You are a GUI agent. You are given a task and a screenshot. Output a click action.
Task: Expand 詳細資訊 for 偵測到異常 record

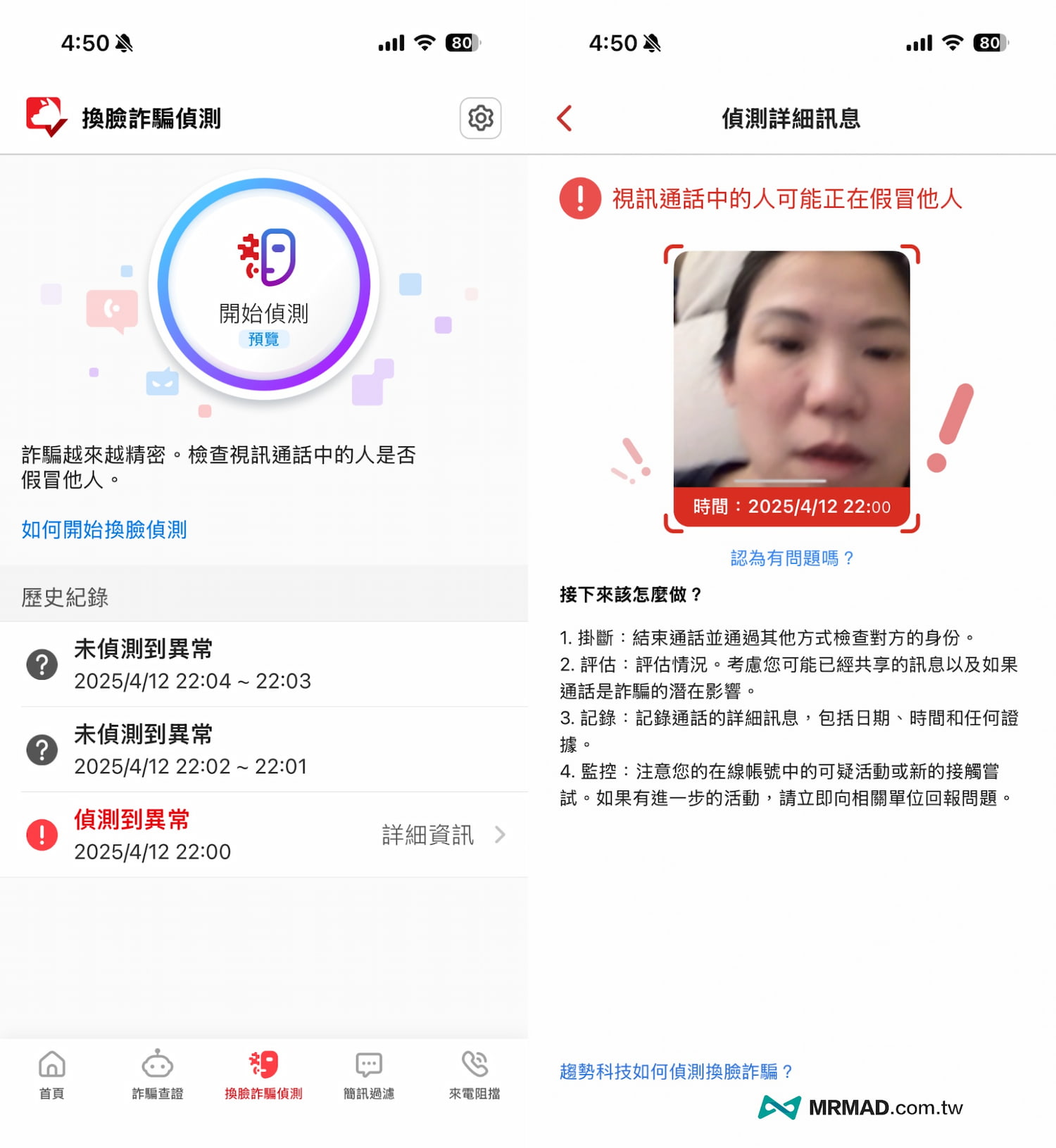(x=427, y=835)
